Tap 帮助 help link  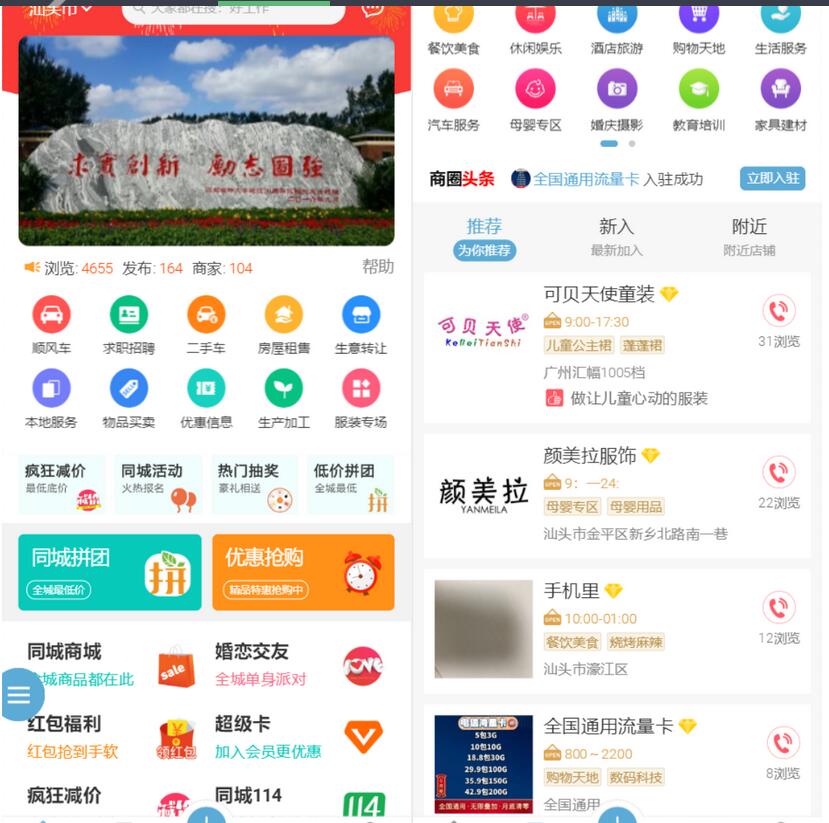click(378, 267)
